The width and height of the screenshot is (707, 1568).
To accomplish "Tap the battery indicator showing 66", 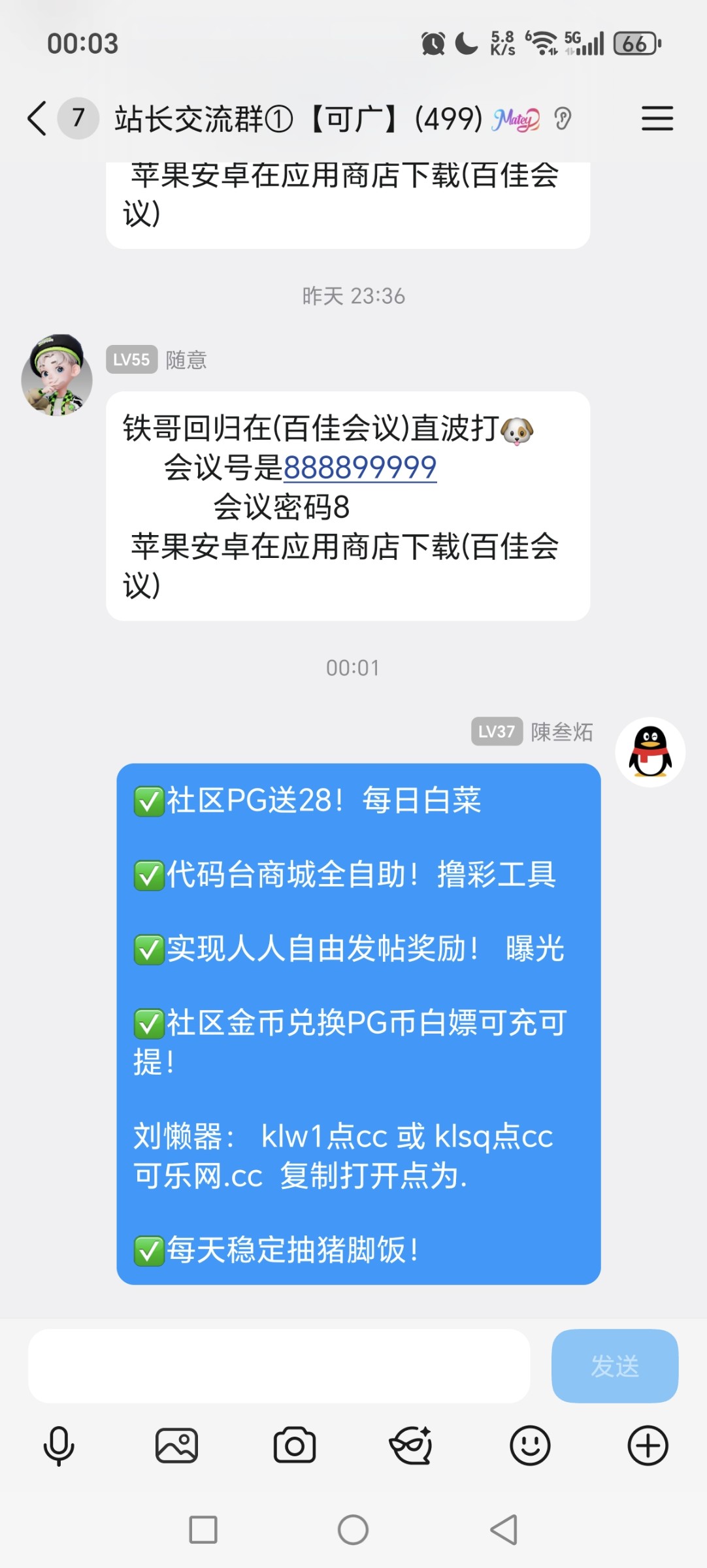I will click(x=635, y=44).
